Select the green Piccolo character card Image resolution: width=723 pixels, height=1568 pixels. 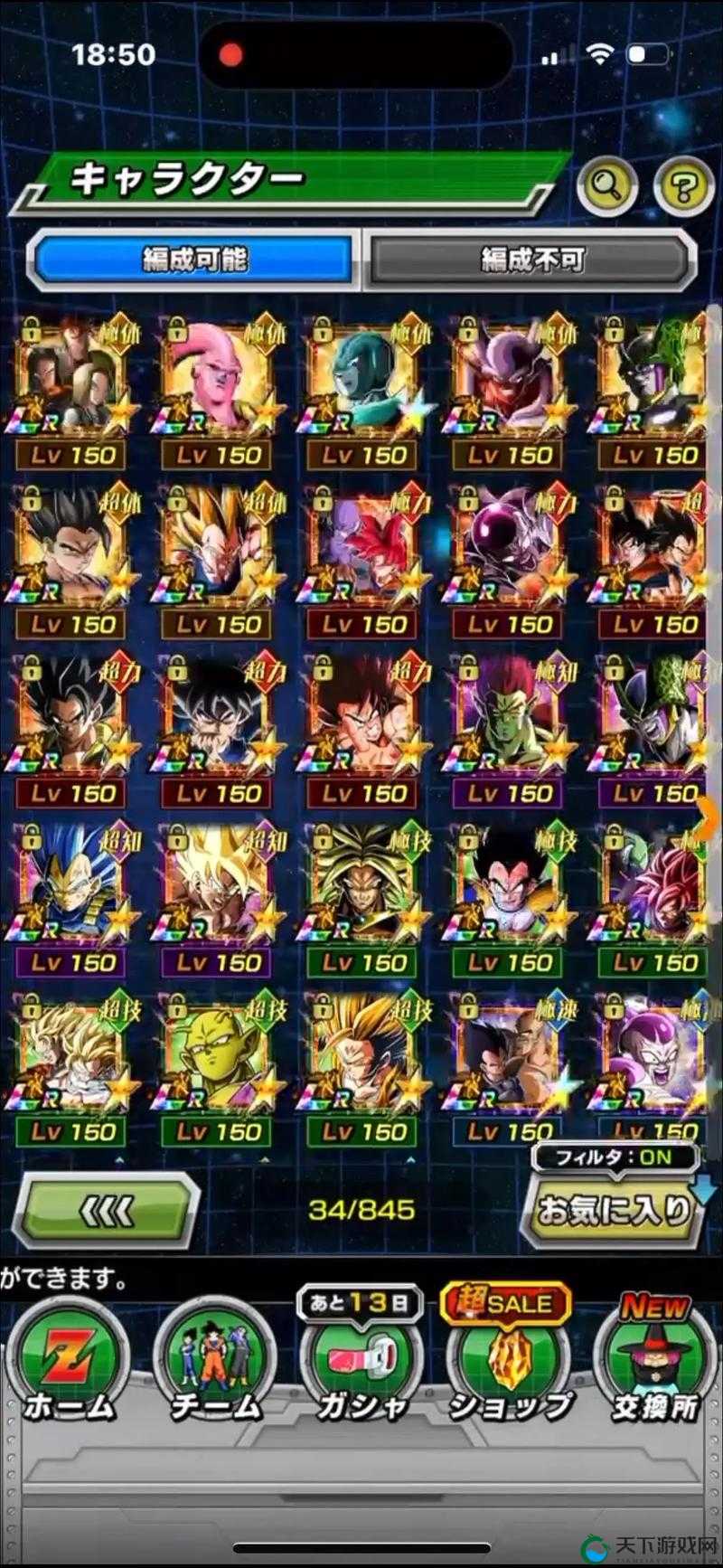point(217,1067)
